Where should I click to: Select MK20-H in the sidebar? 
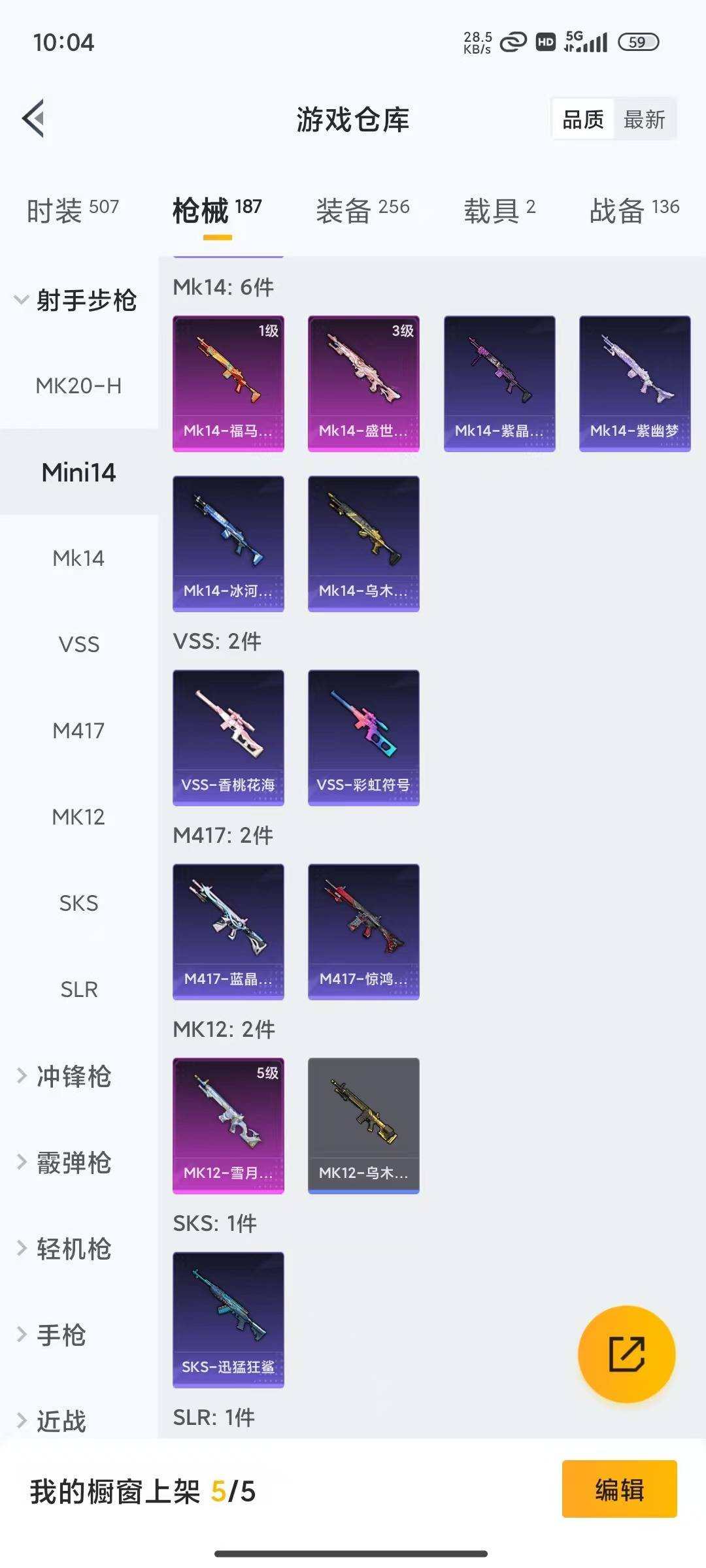[x=78, y=386]
